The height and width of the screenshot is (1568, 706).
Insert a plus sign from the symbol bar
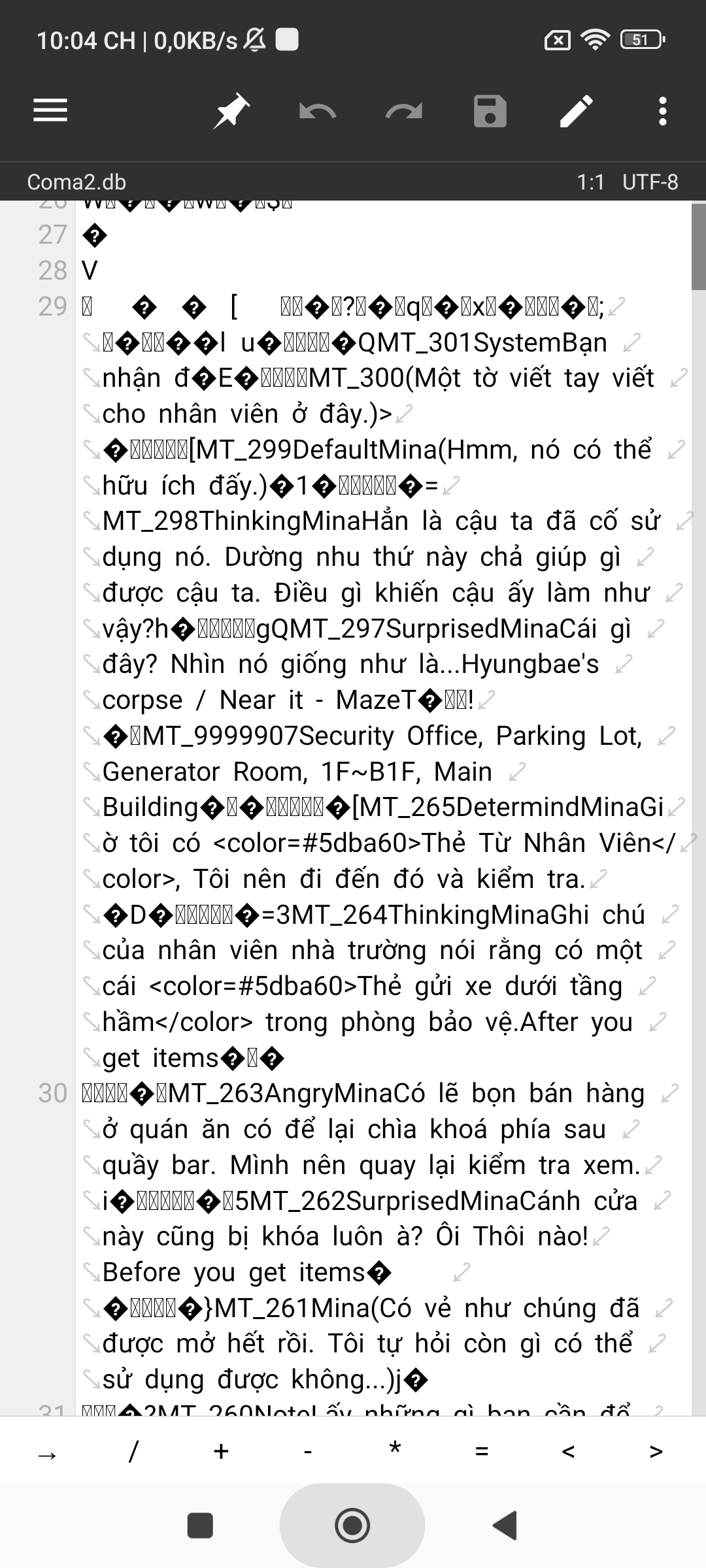(220, 1450)
